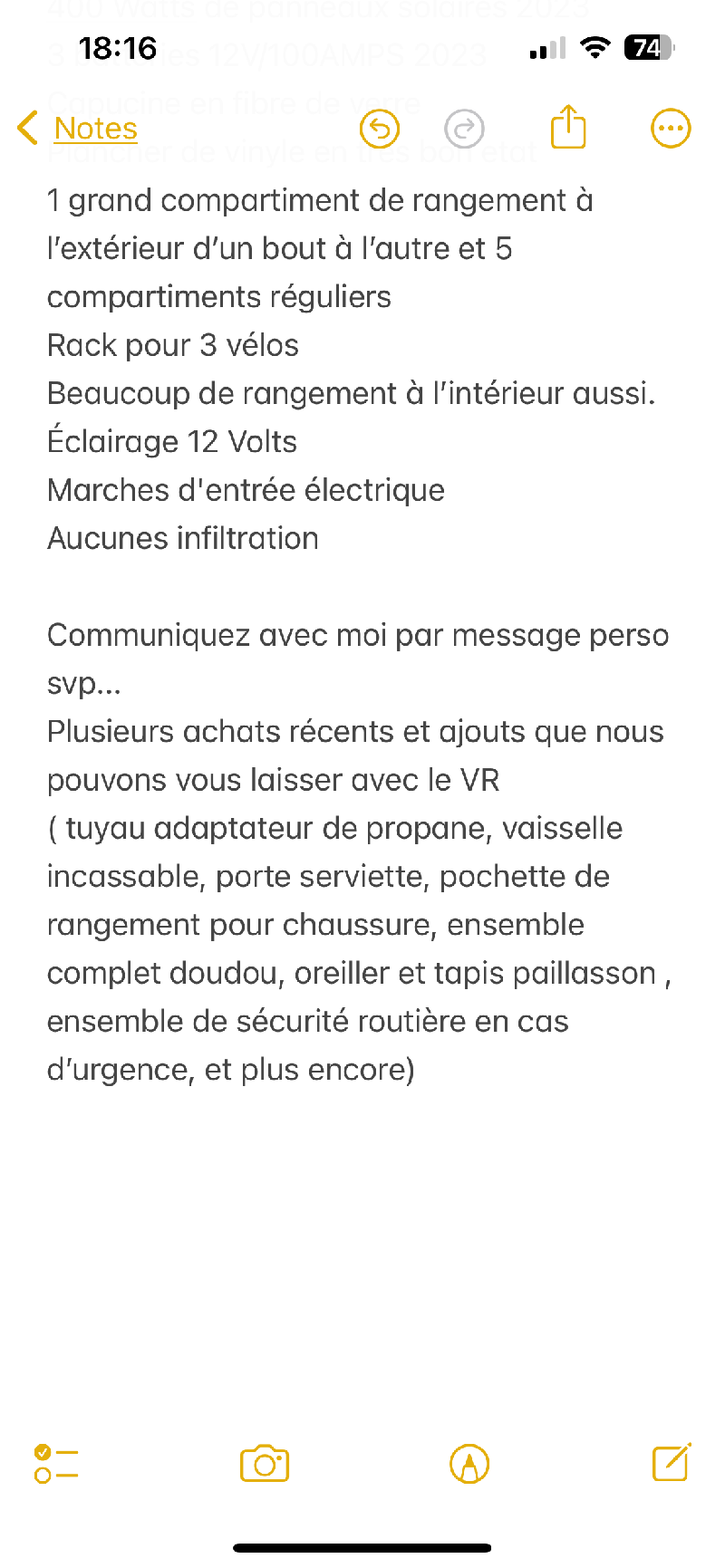Go back to the Notes list

(x=79, y=129)
